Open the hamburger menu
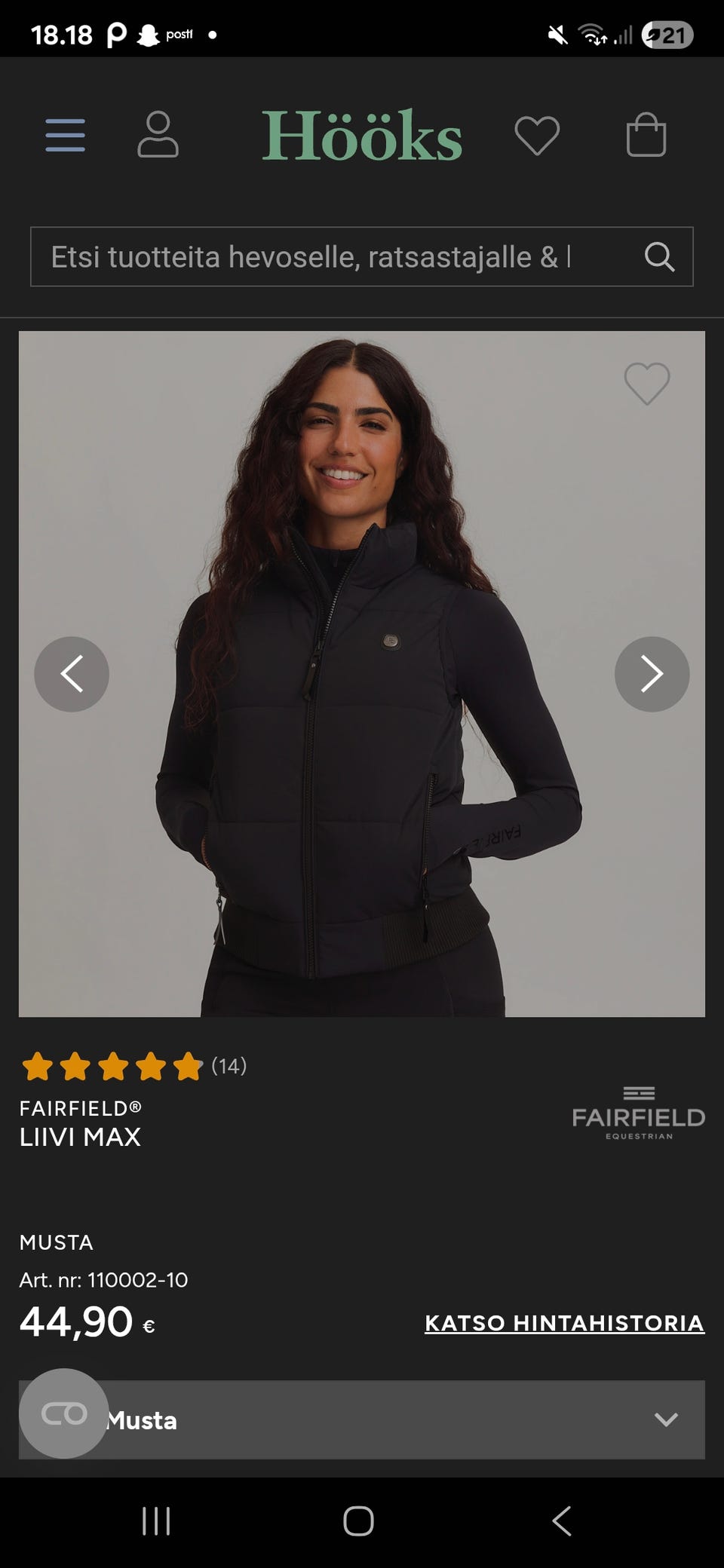The image size is (724, 1568). pos(65,136)
